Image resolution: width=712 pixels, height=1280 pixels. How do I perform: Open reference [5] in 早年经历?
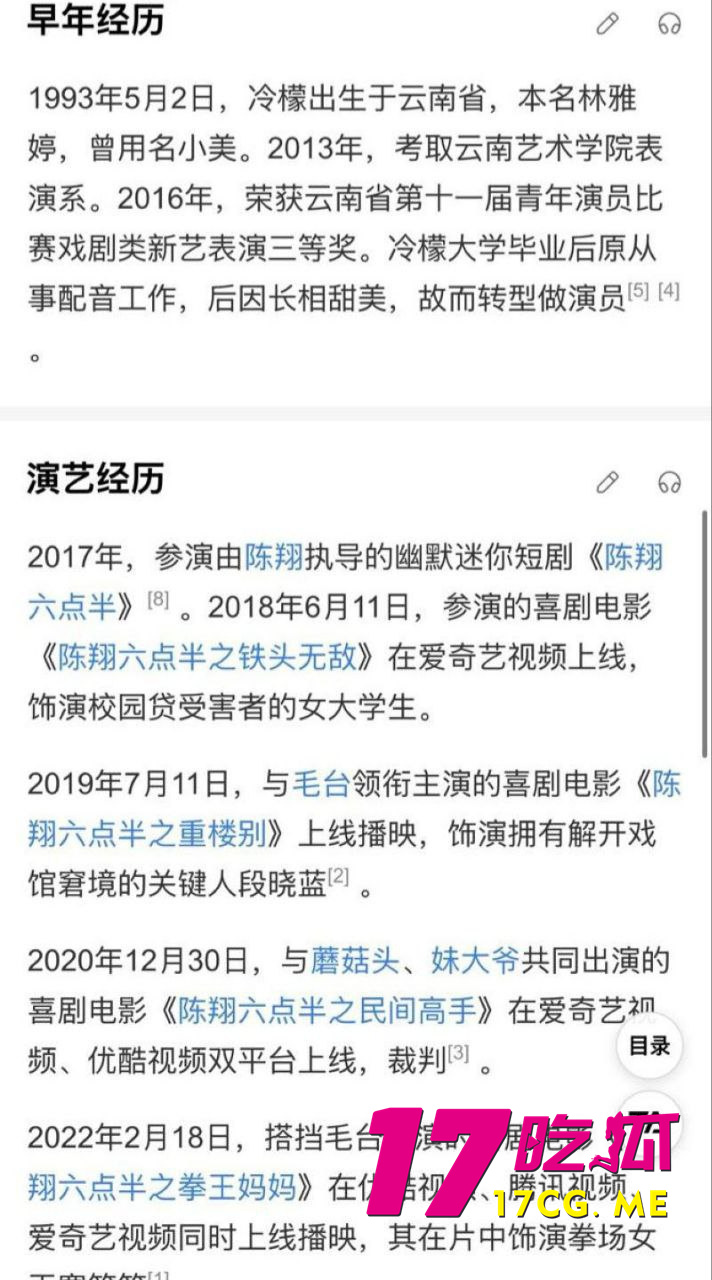point(638,292)
